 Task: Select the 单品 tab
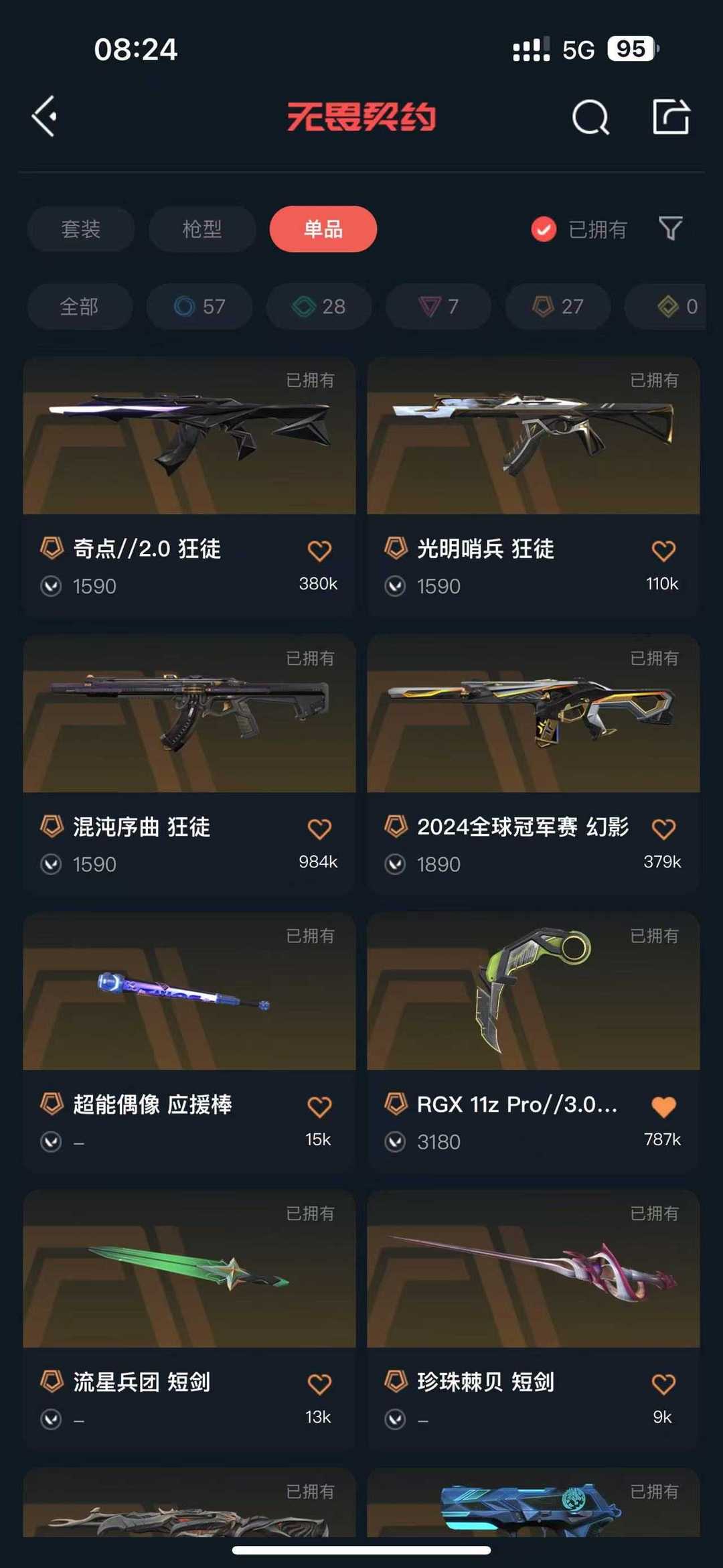coord(323,229)
